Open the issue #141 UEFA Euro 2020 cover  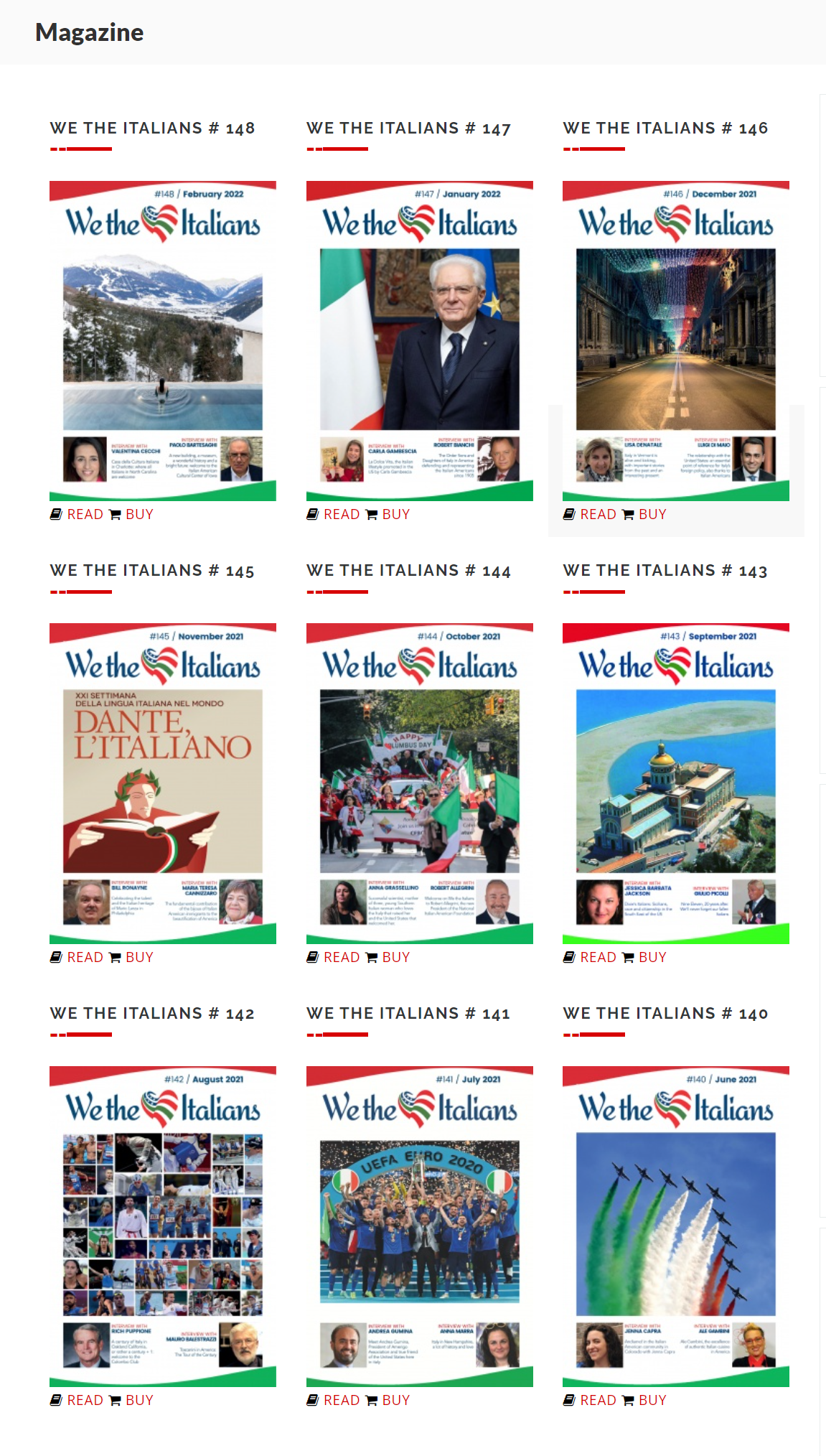tap(419, 1226)
